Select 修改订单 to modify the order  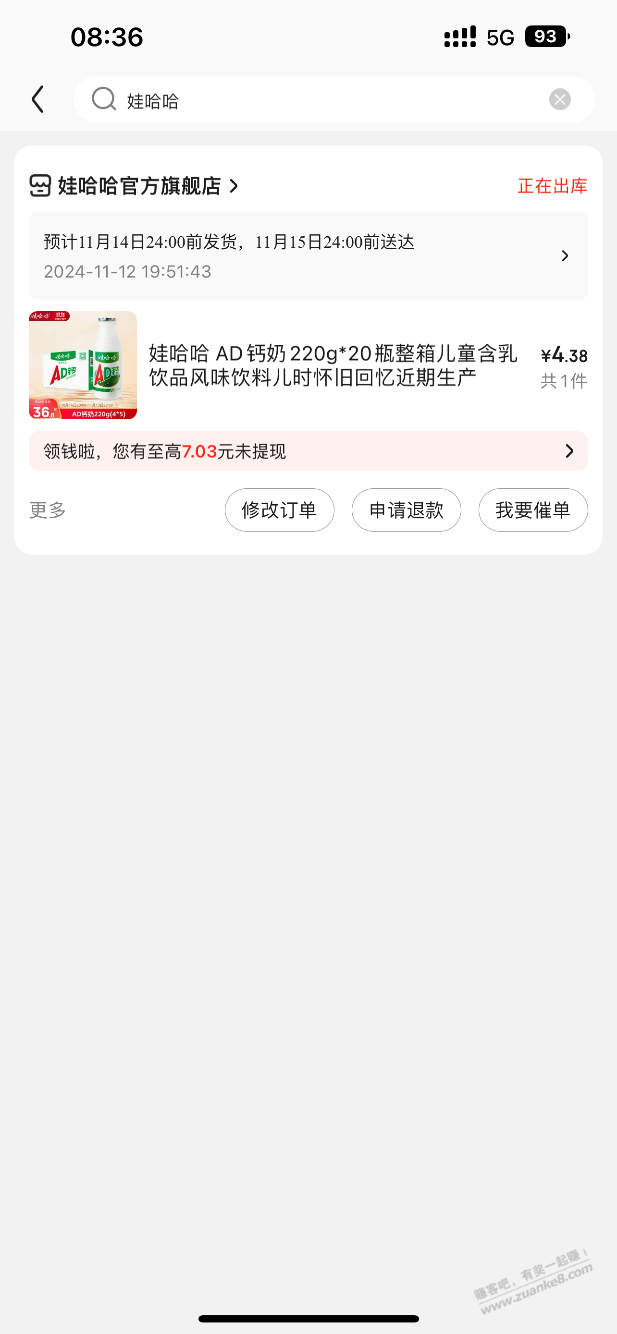279,510
